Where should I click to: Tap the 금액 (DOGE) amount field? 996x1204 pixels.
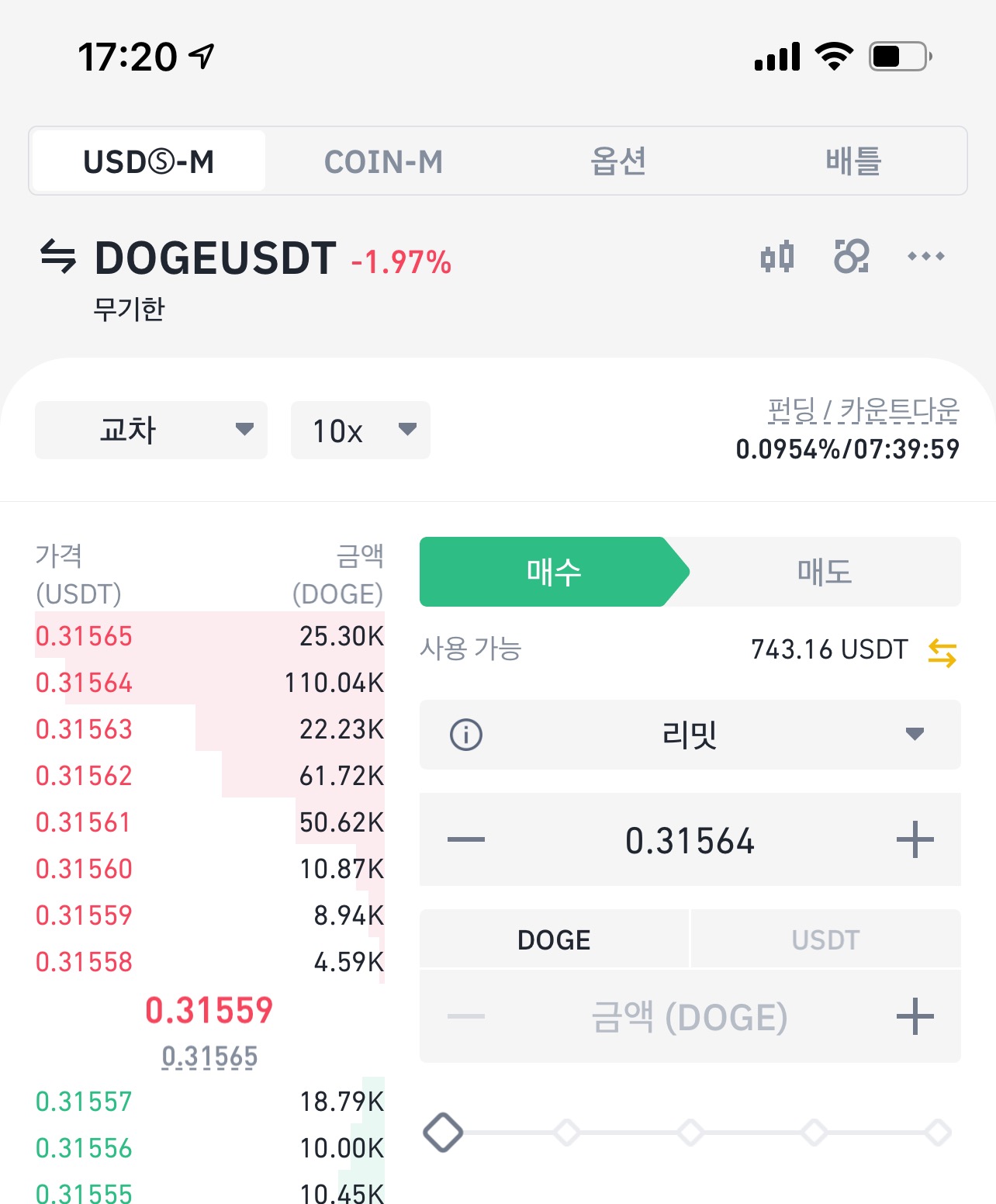coord(690,1016)
